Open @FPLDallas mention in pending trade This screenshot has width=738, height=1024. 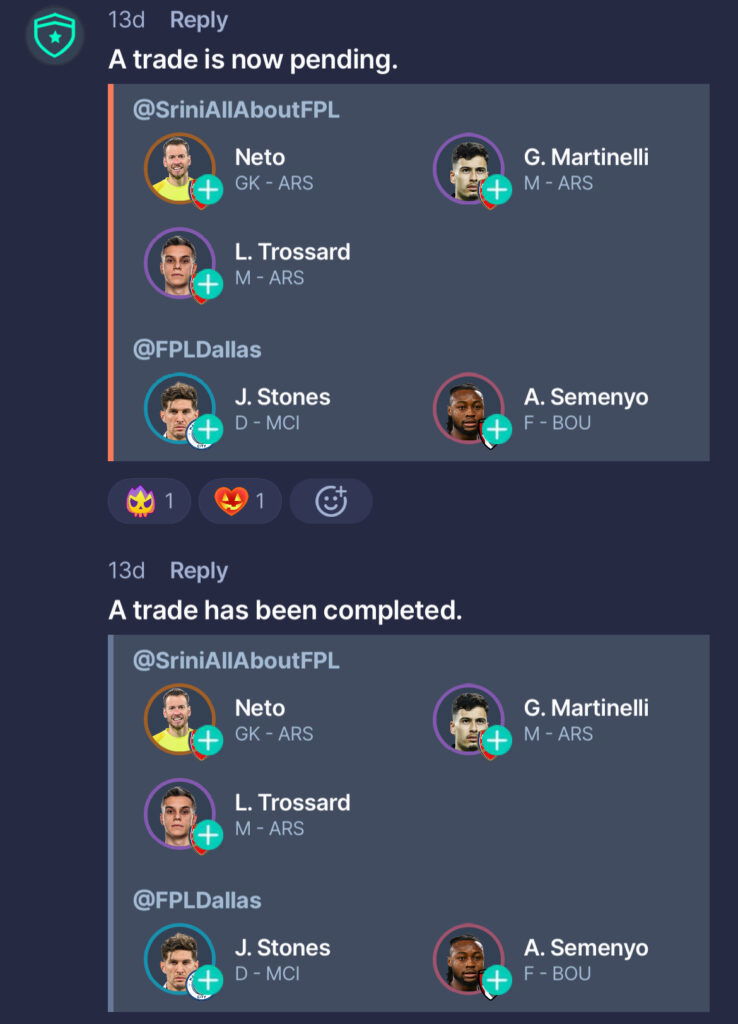pos(197,350)
